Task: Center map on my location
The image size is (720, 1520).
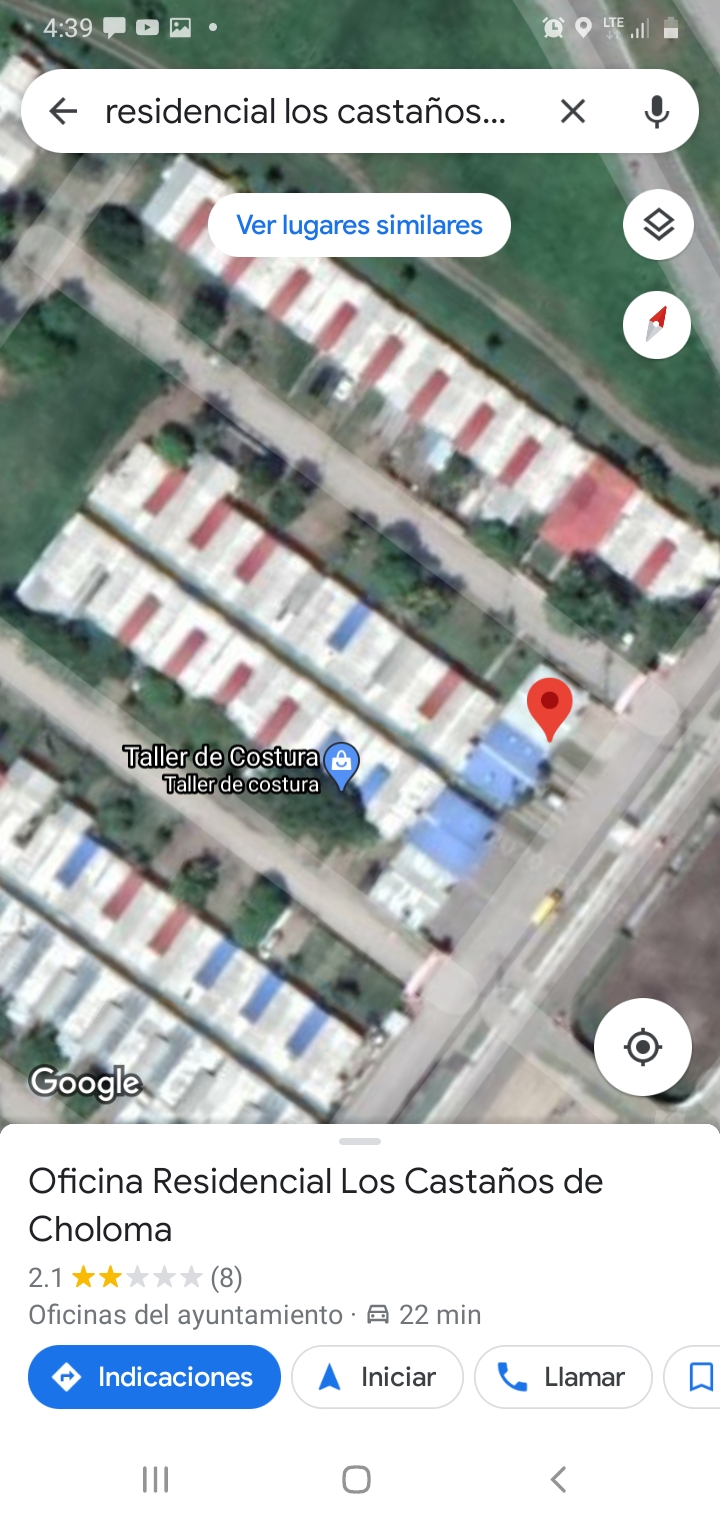Action: 642,1047
